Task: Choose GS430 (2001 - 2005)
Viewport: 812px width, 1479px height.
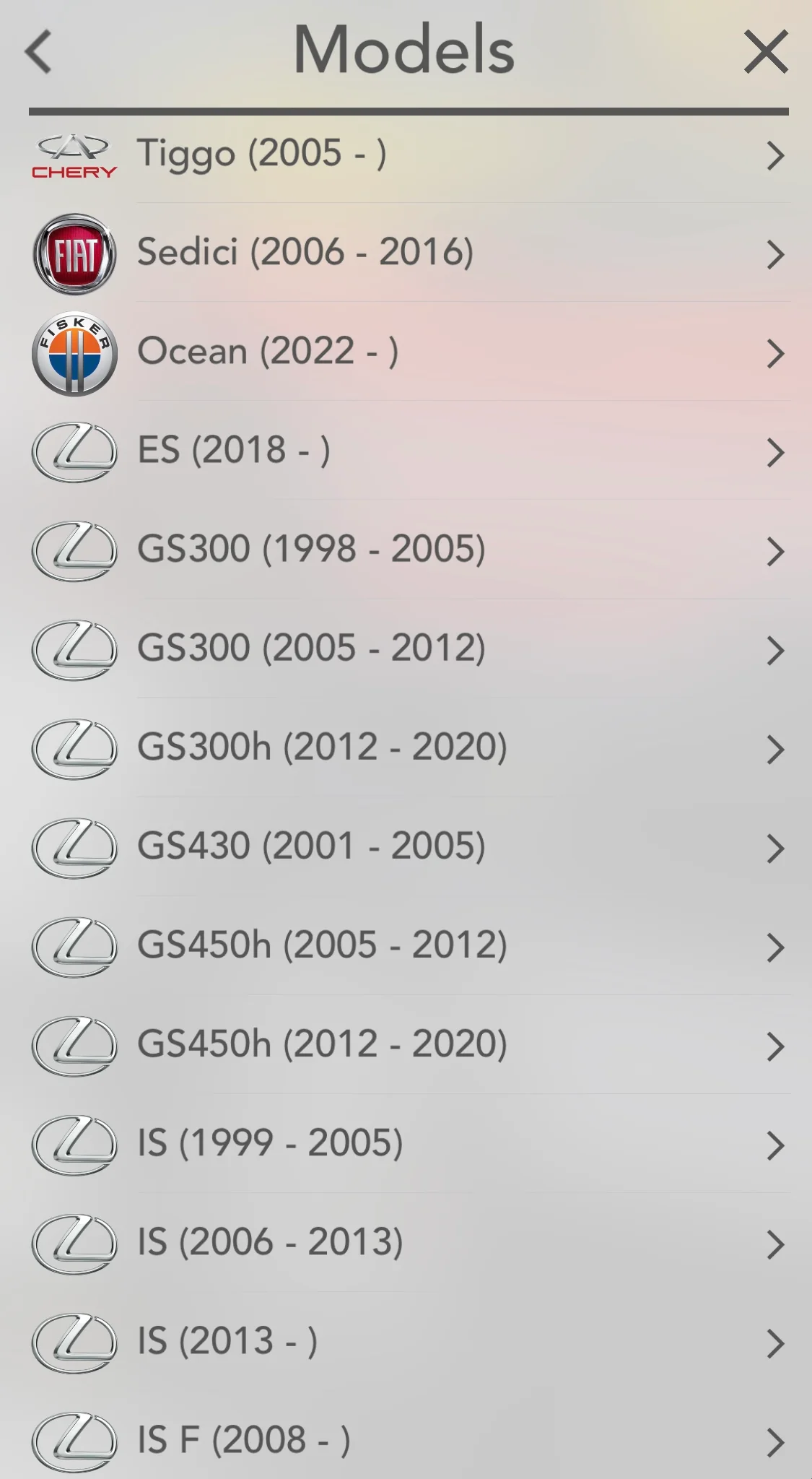Action: pyautogui.click(x=404, y=847)
